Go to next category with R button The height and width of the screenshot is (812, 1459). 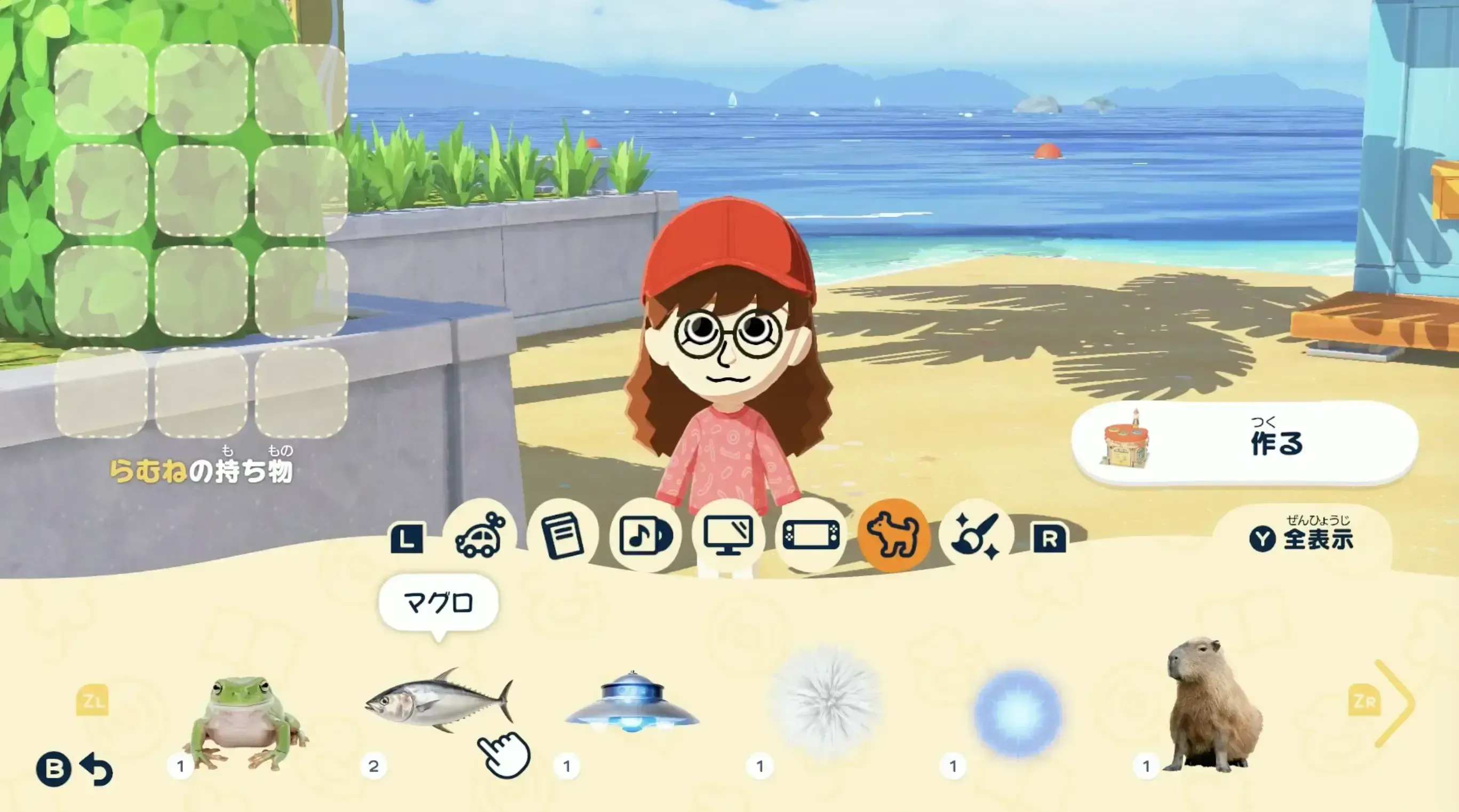pyautogui.click(x=1049, y=538)
